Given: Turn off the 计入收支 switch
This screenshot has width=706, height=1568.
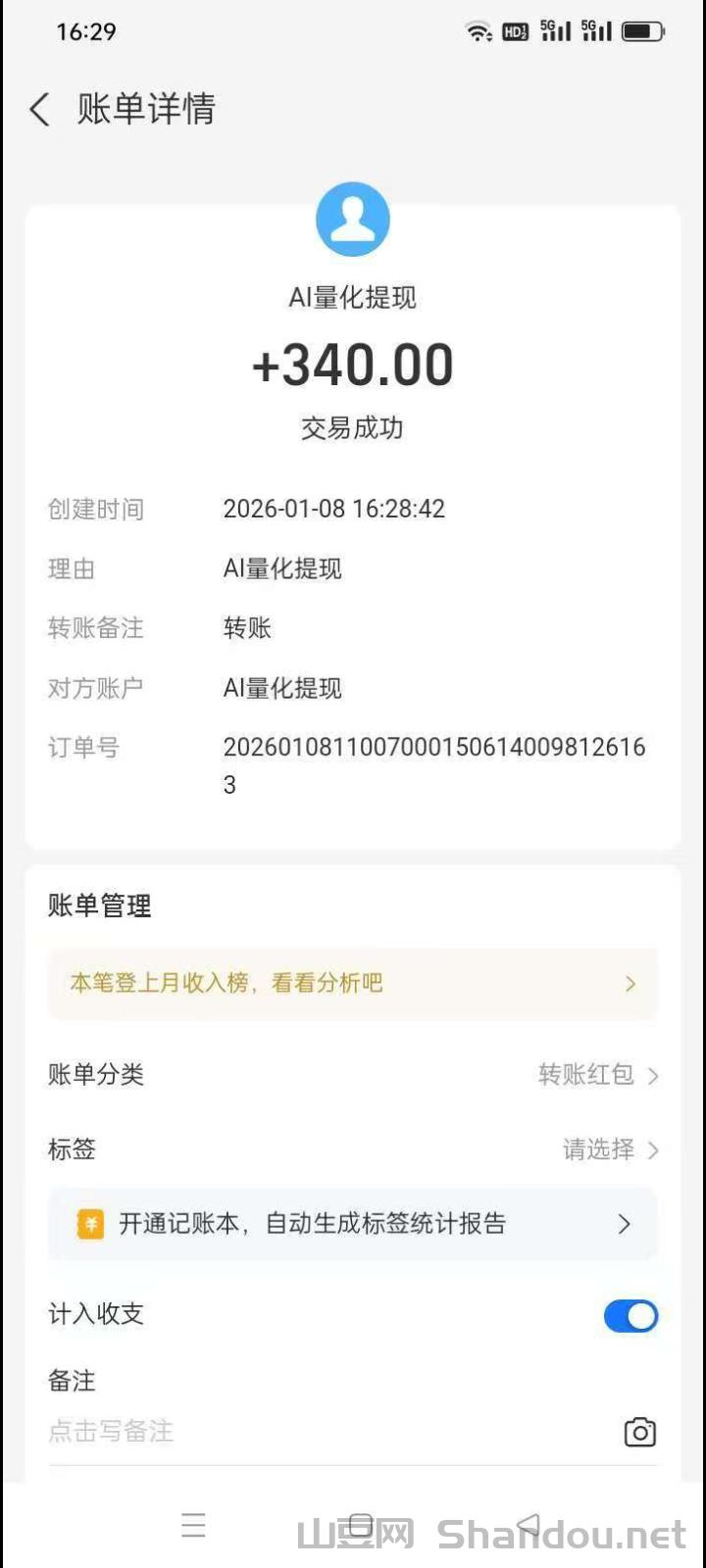Looking at the screenshot, I should pyautogui.click(x=630, y=1316).
